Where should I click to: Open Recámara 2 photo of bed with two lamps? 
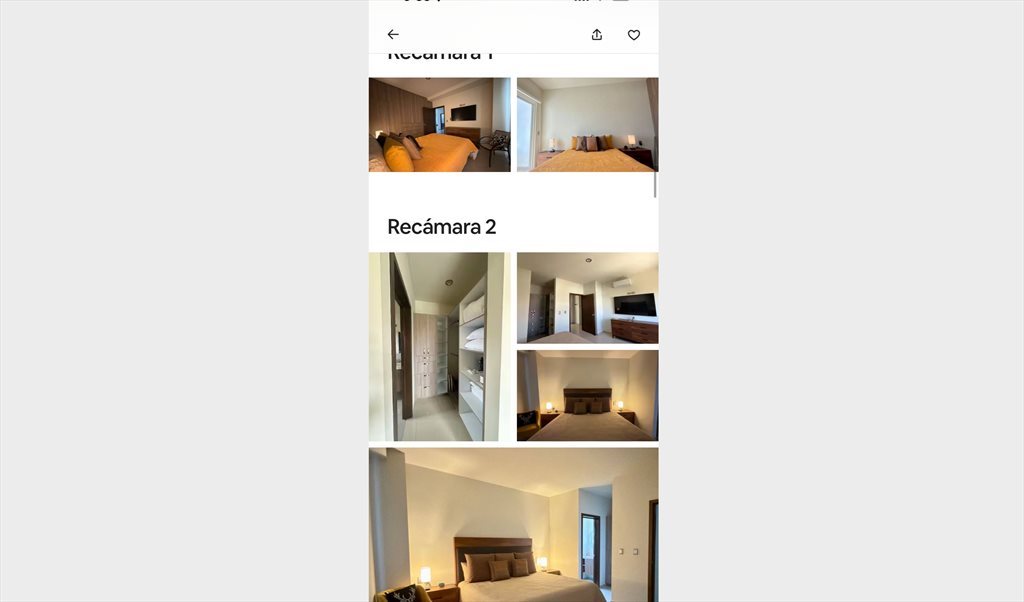[x=587, y=395]
